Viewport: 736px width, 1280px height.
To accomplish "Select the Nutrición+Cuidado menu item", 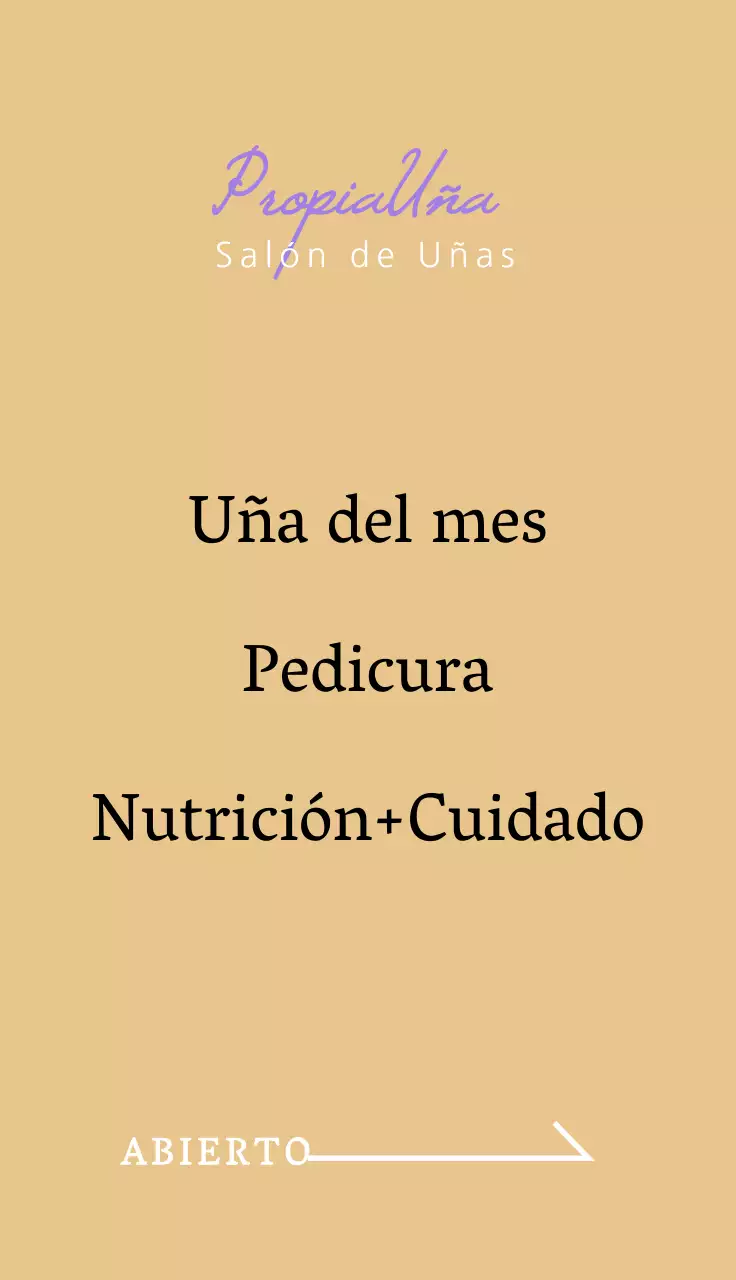I will click(x=368, y=820).
